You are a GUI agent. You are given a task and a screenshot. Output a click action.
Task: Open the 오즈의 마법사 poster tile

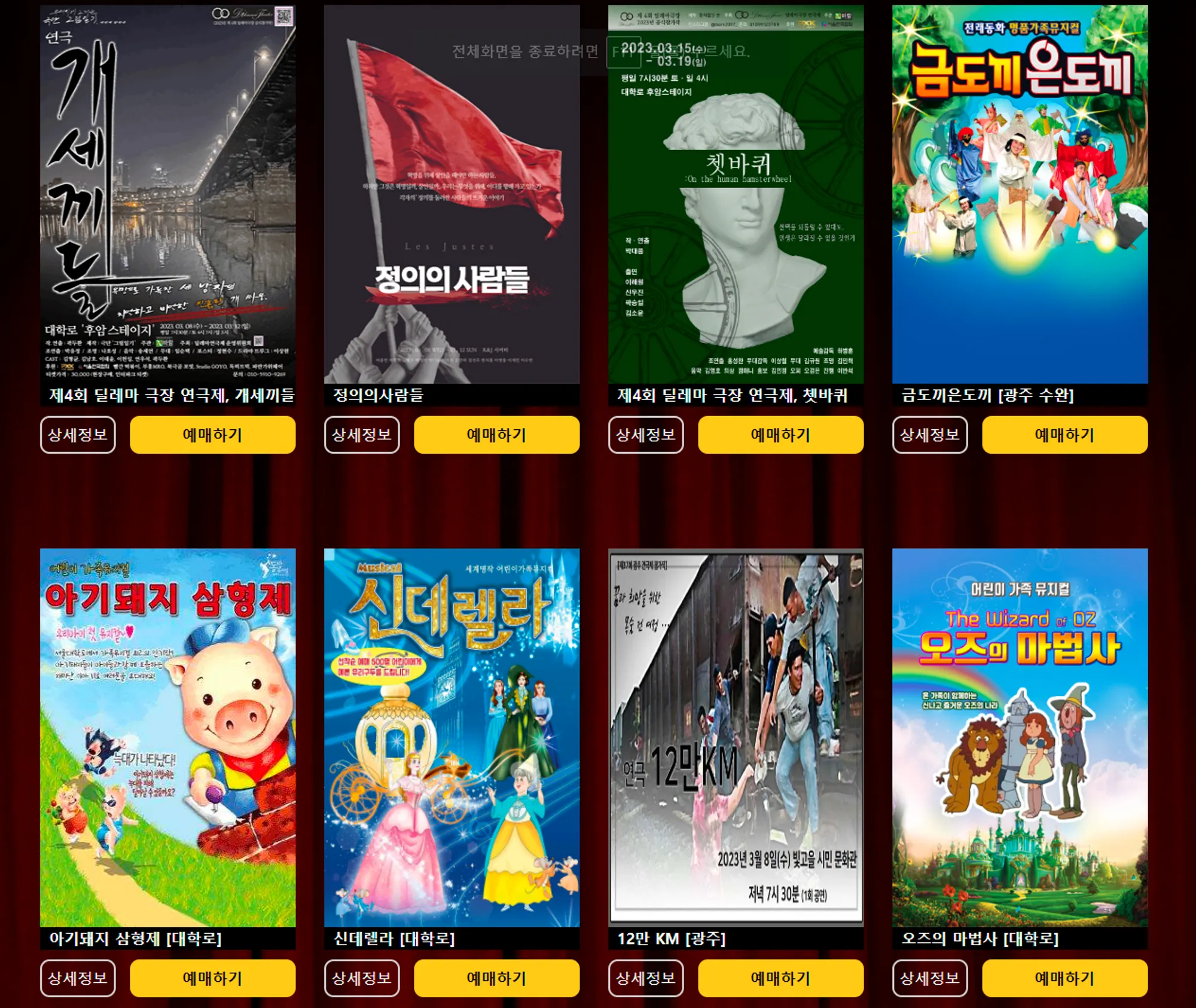[x=1020, y=738]
